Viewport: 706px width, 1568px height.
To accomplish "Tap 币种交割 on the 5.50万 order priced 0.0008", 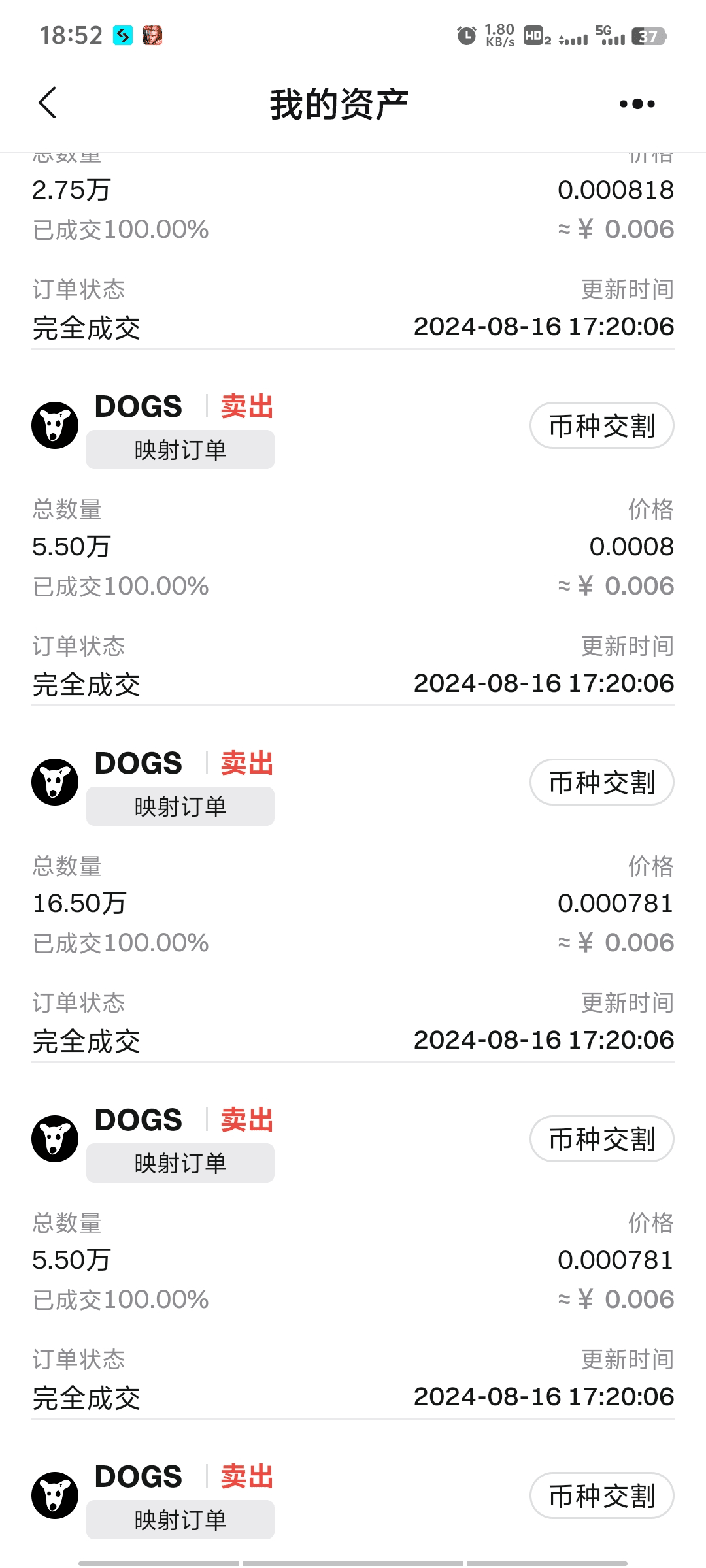I will [x=601, y=425].
